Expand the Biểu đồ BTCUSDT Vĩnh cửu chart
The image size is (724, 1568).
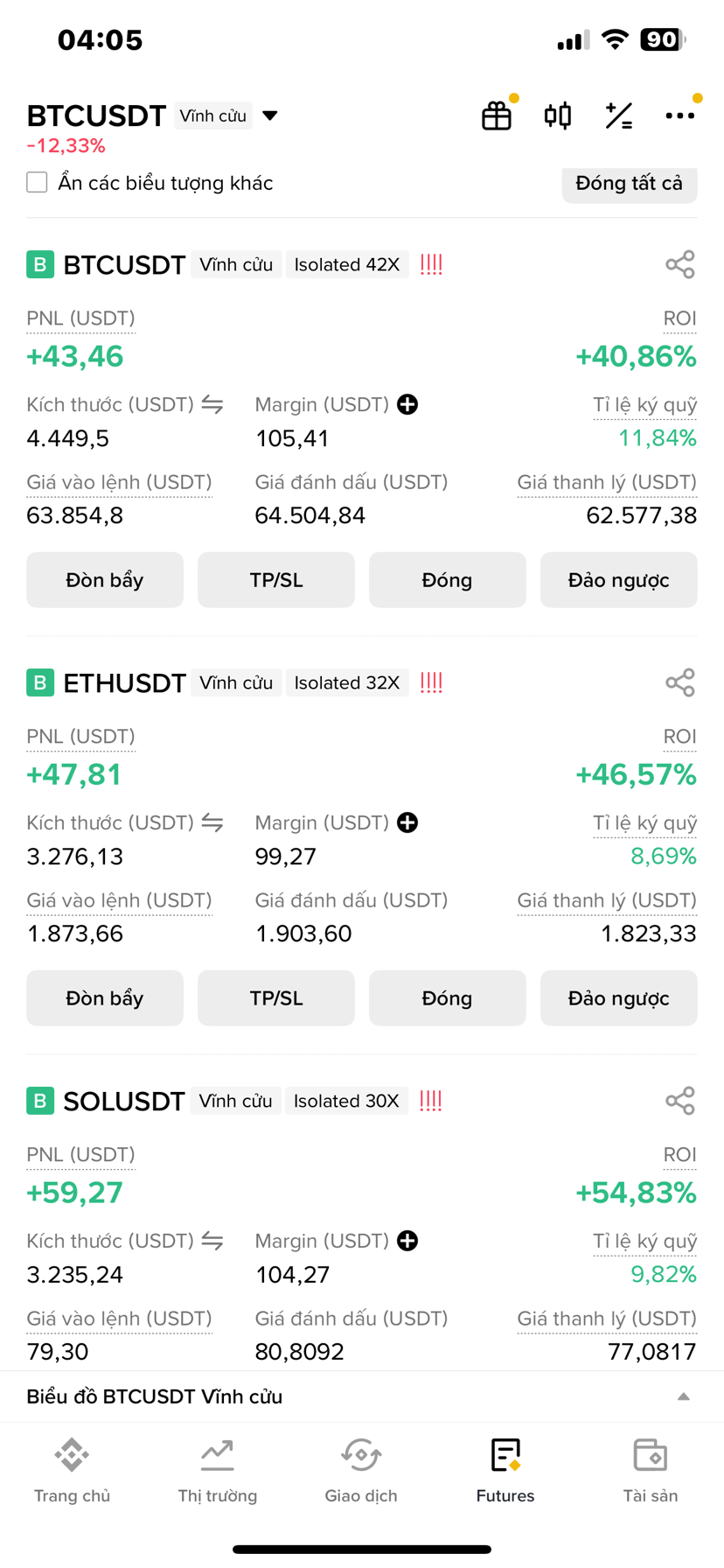click(362, 1396)
